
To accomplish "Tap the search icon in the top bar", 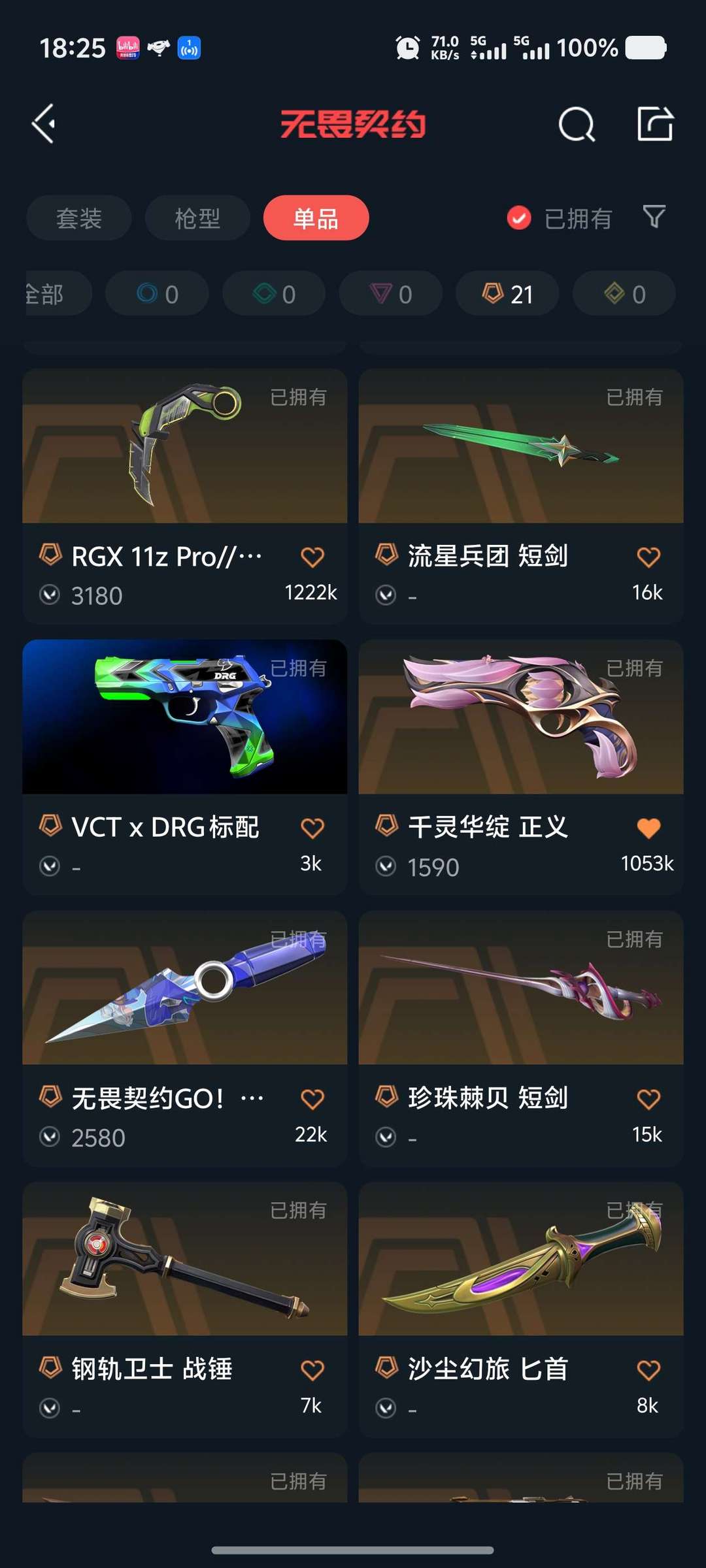I will tap(577, 124).
